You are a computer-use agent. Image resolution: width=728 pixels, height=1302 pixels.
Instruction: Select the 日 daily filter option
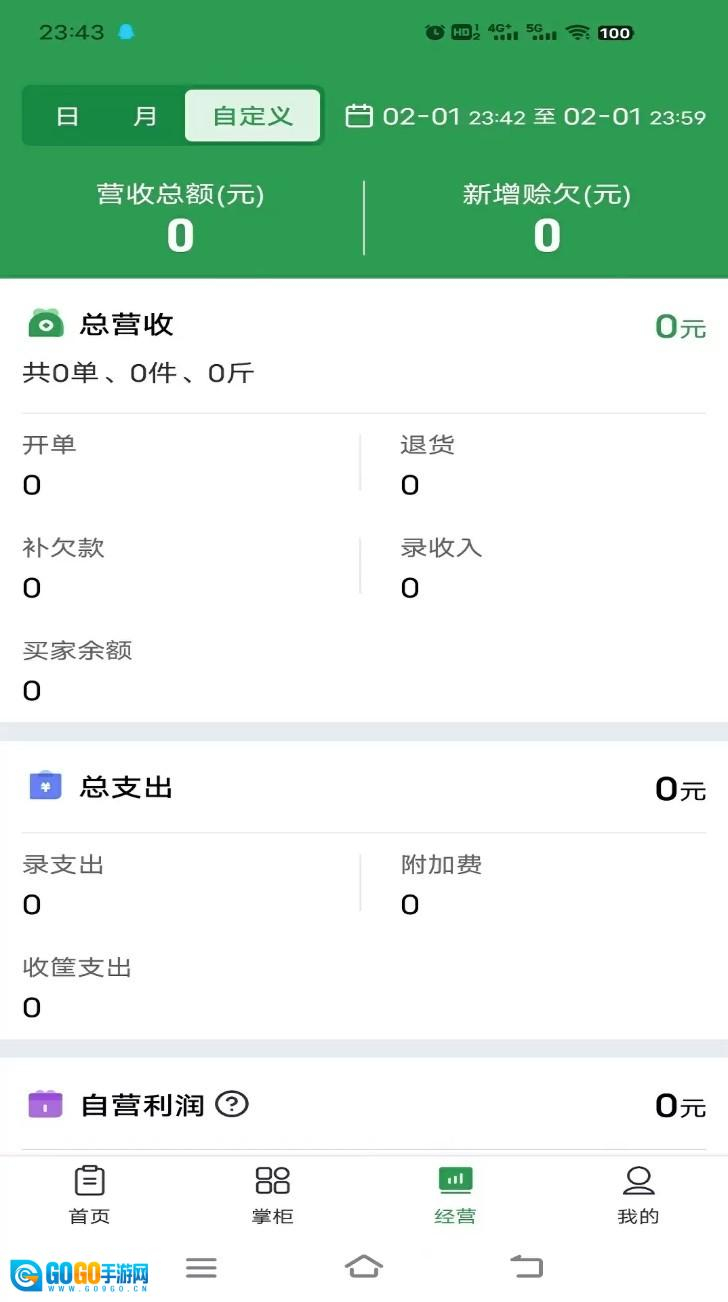[66, 116]
